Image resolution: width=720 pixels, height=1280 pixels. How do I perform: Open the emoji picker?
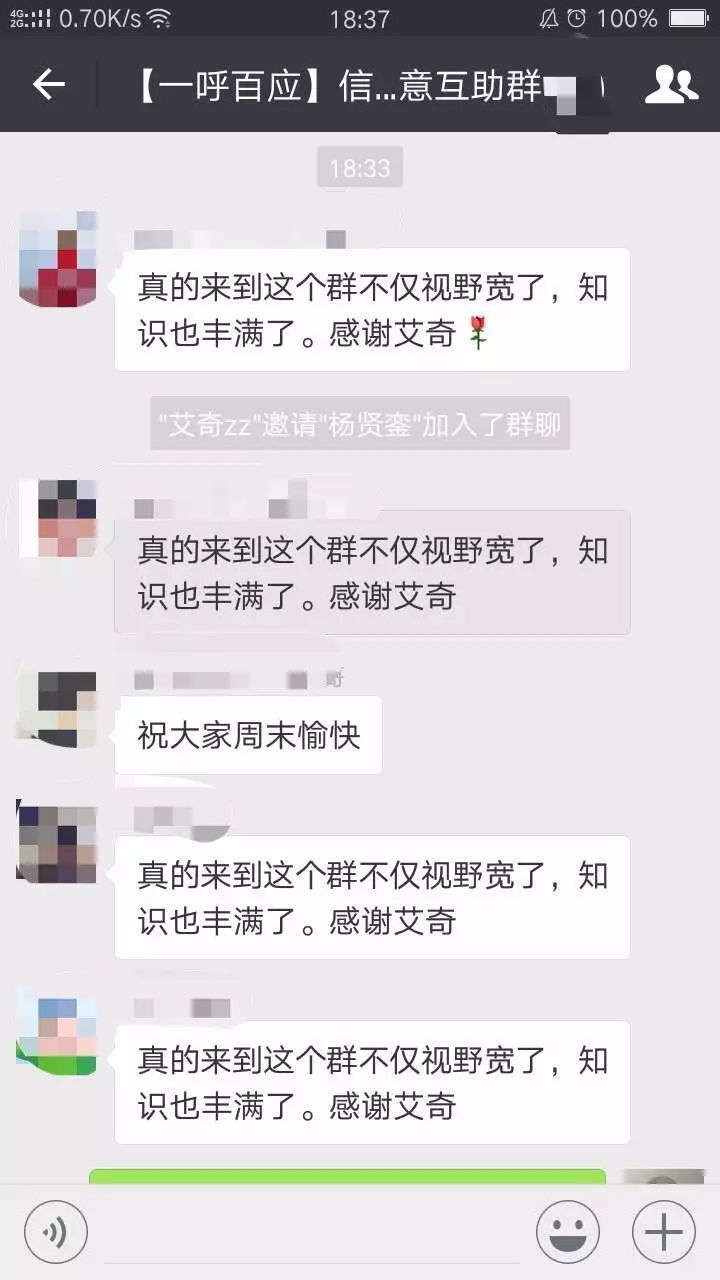(567, 1232)
